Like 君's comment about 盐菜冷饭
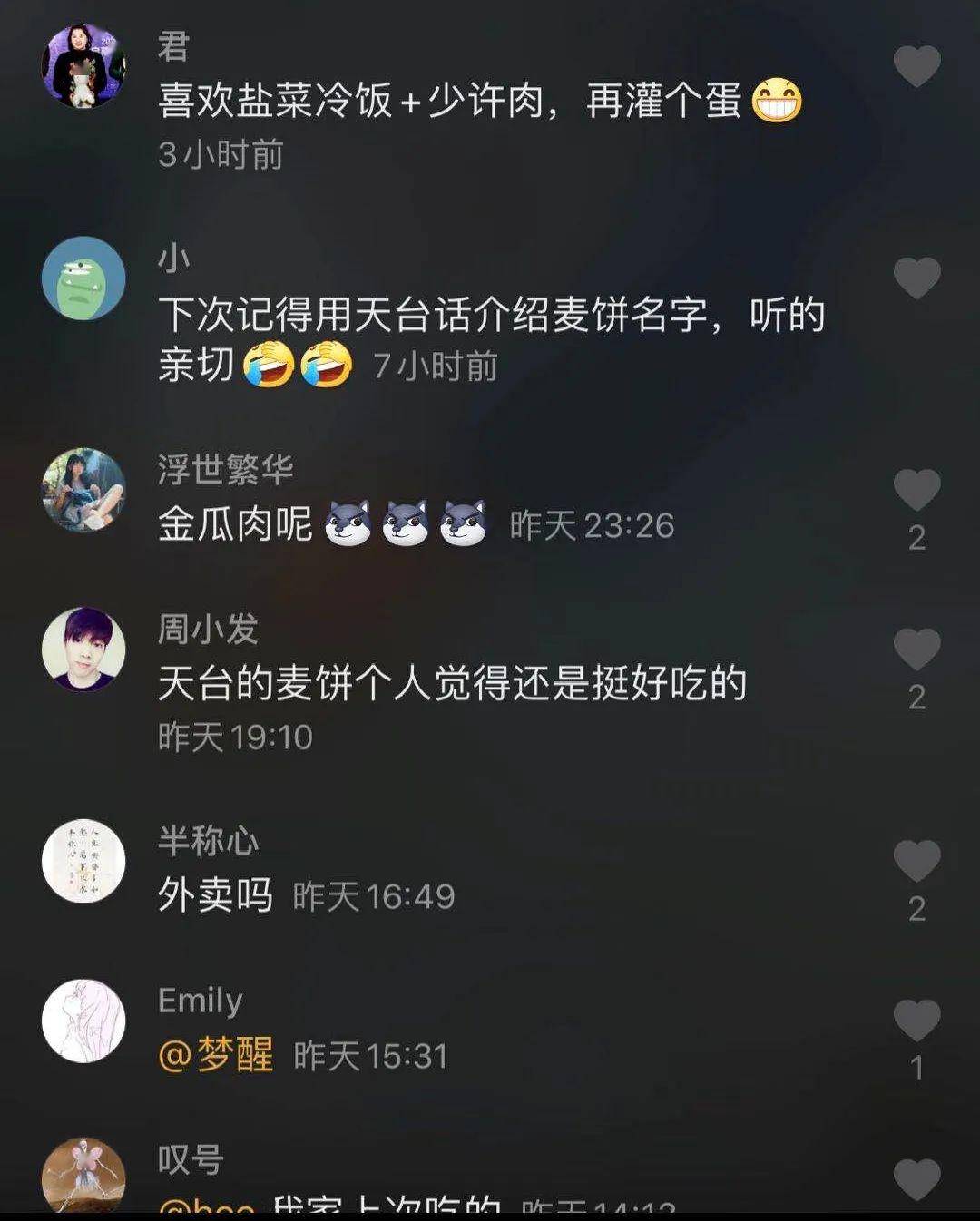This screenshot has width=980, height=1221. coord(916,66)
